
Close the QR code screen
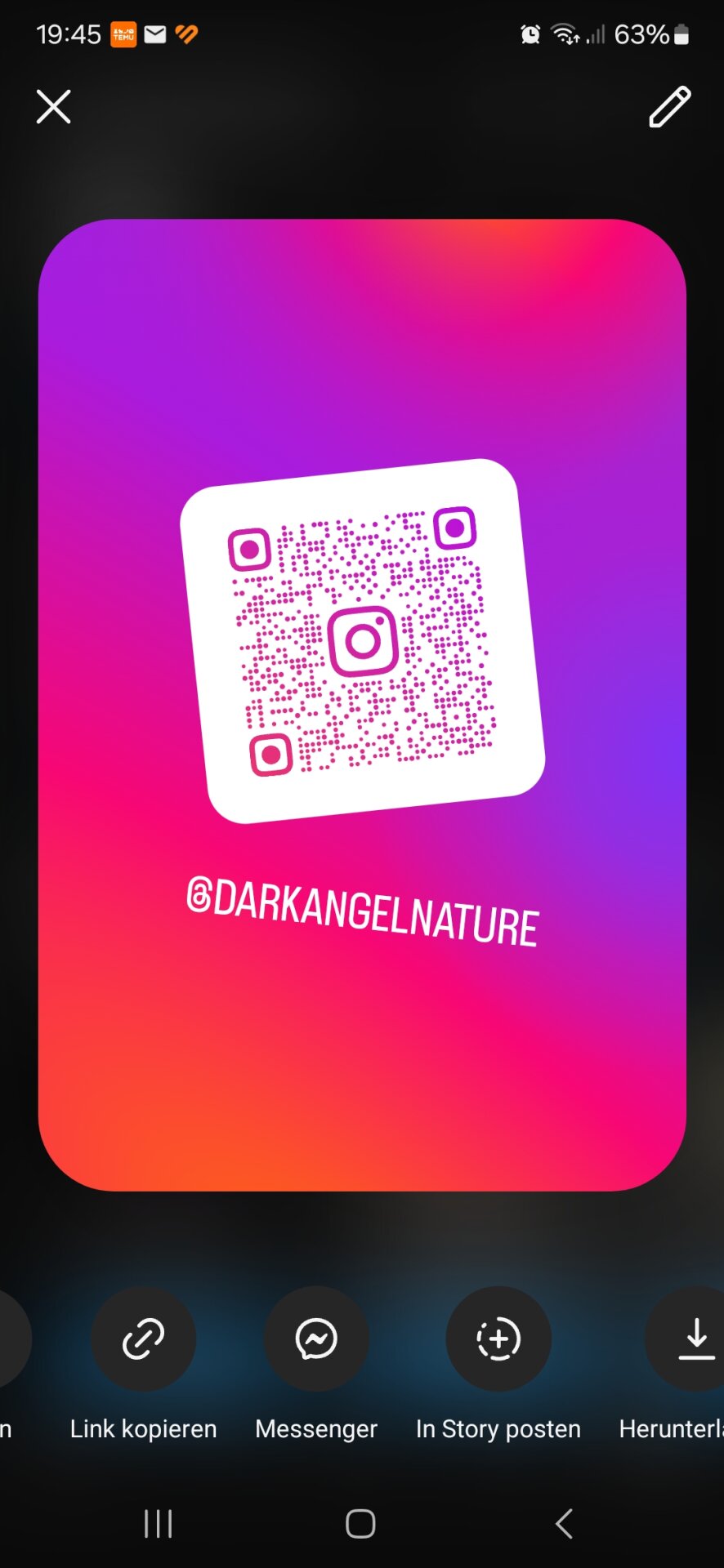[x=54, y=107]
